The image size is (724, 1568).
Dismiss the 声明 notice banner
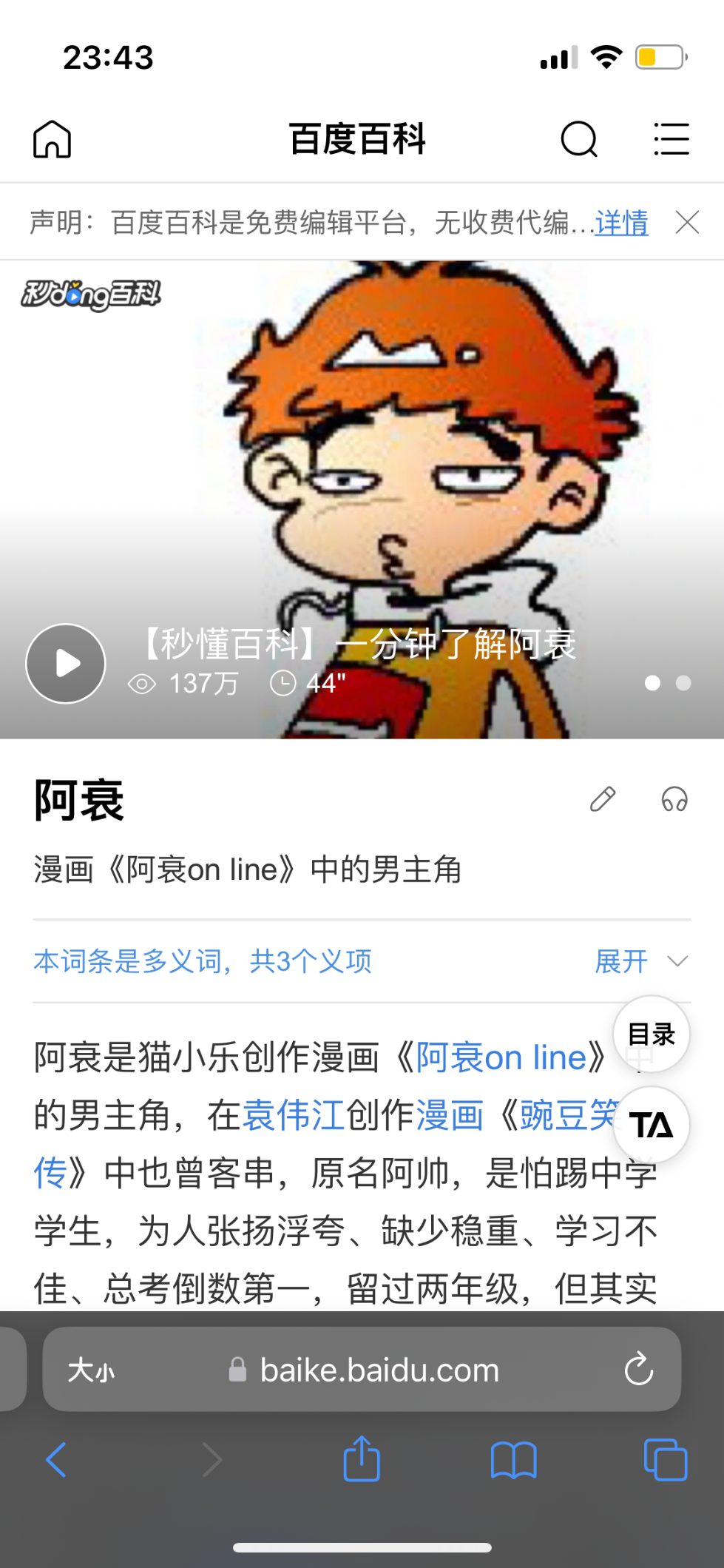coord(687,222)
